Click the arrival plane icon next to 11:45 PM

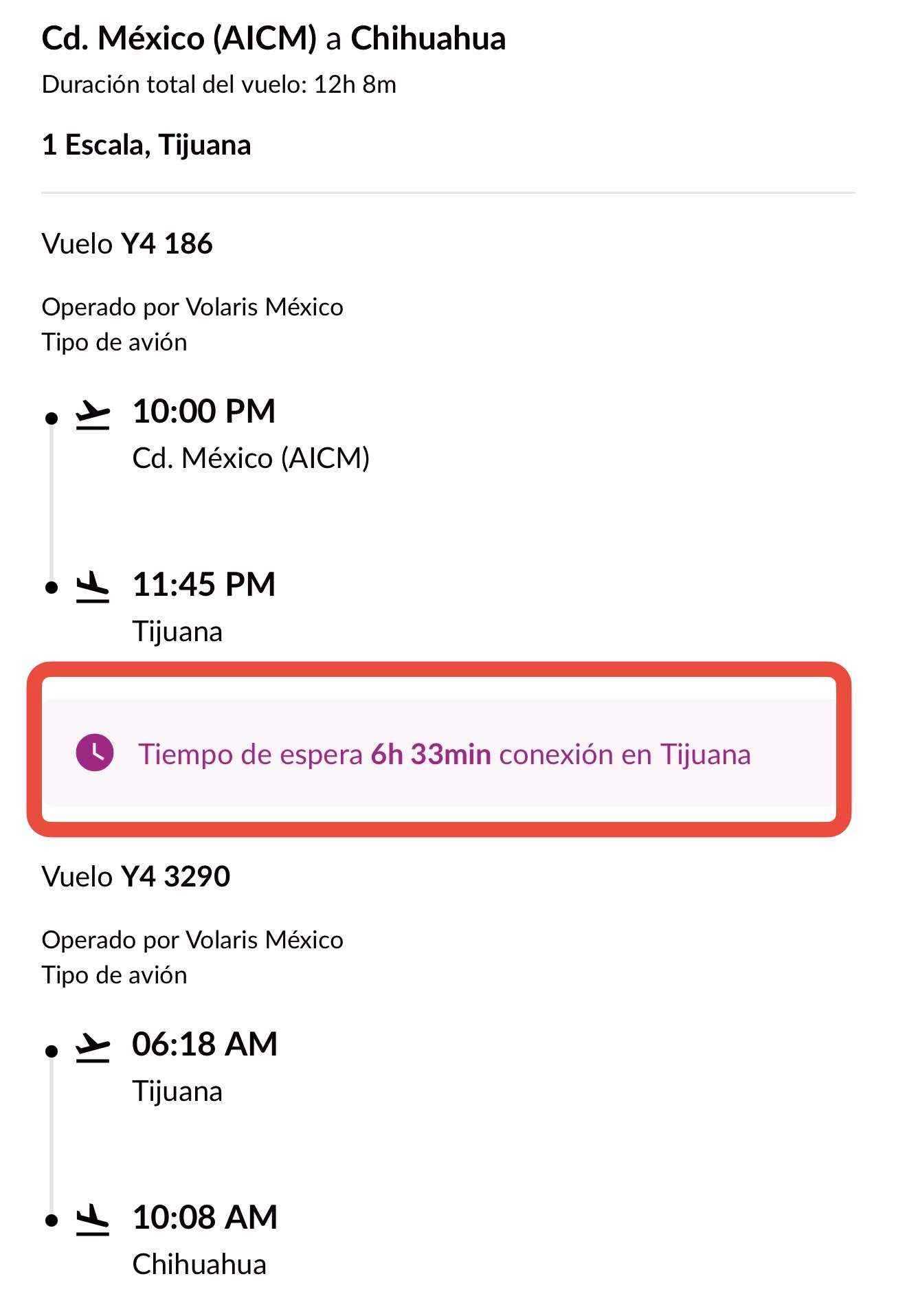(92, 588)
